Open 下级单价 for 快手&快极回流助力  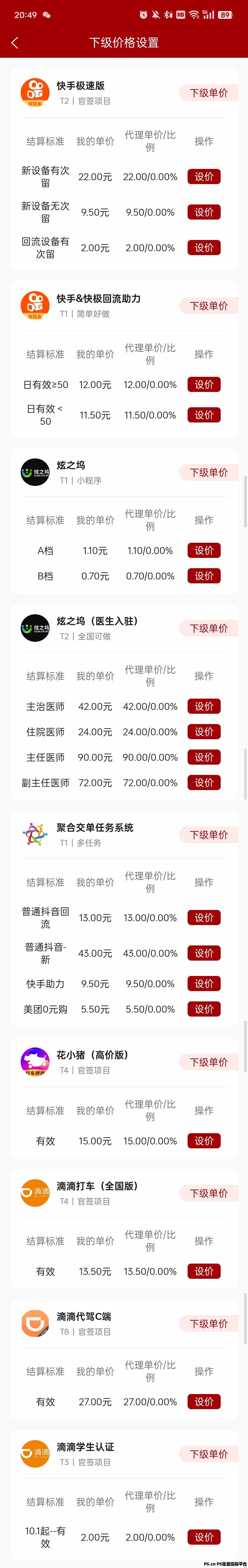click(x=209, y=306)
